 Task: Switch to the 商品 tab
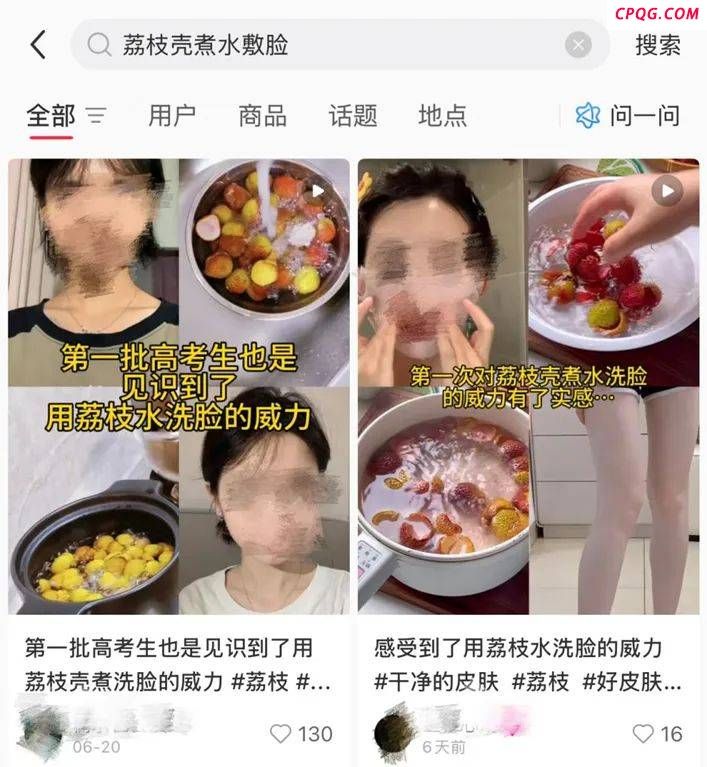[x=262, y=115]
